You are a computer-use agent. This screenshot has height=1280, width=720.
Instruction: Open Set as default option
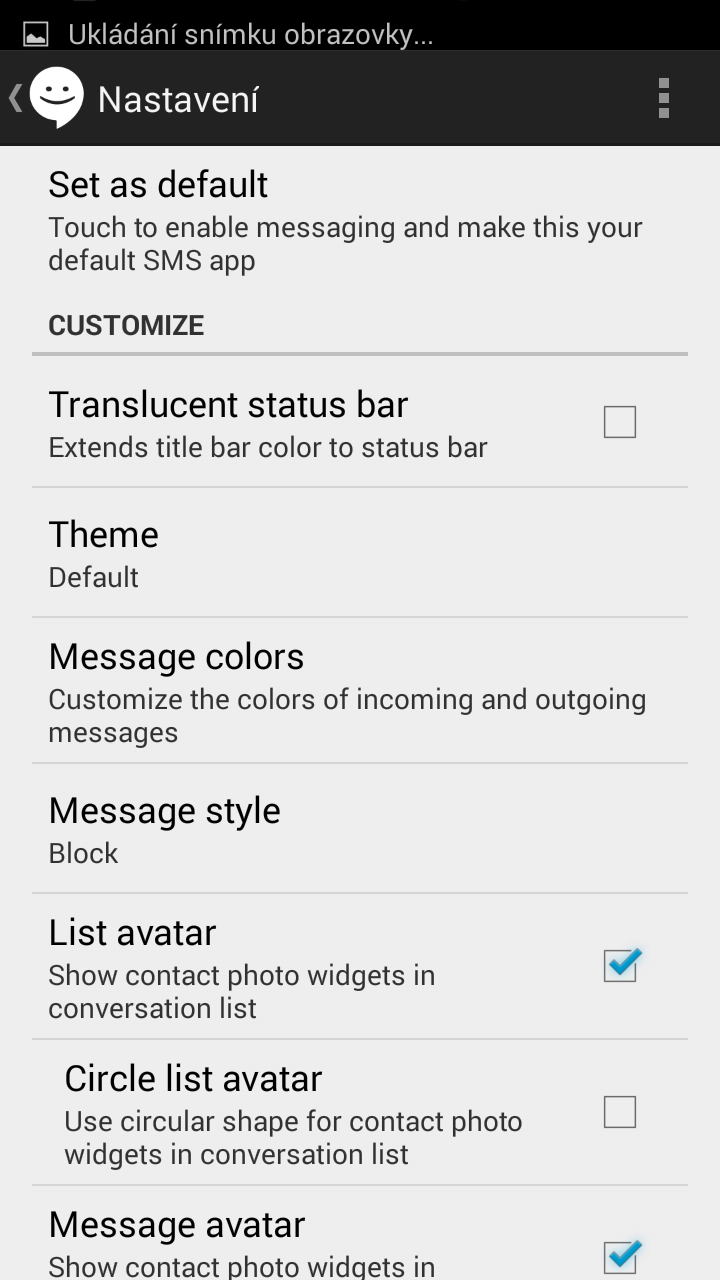(360, 220)
